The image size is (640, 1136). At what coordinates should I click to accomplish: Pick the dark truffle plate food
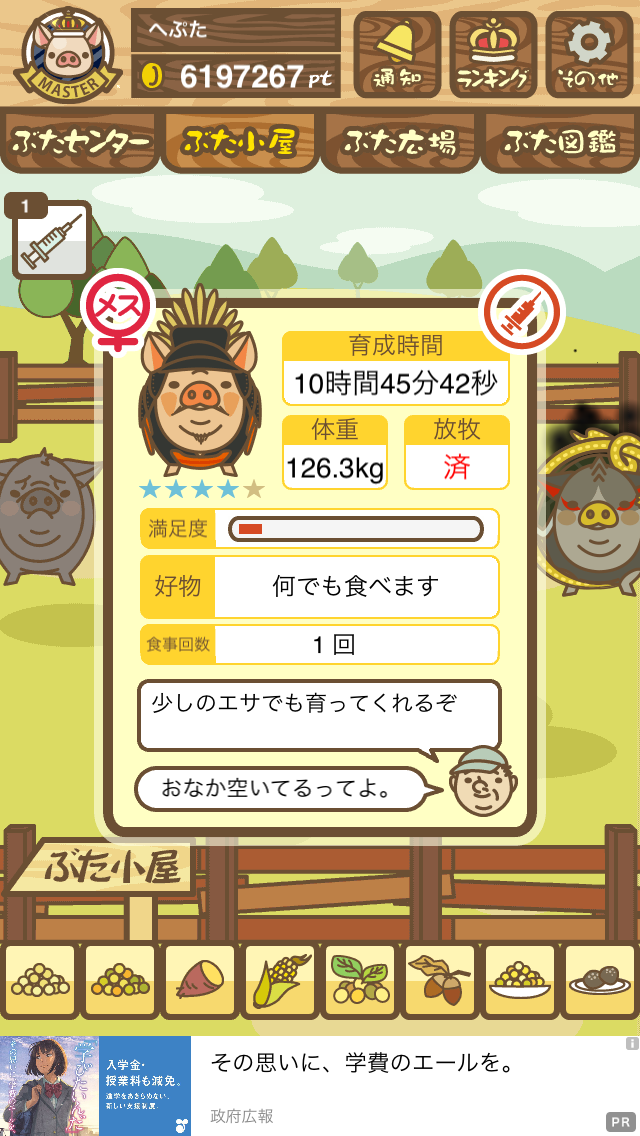click(599, 981)
